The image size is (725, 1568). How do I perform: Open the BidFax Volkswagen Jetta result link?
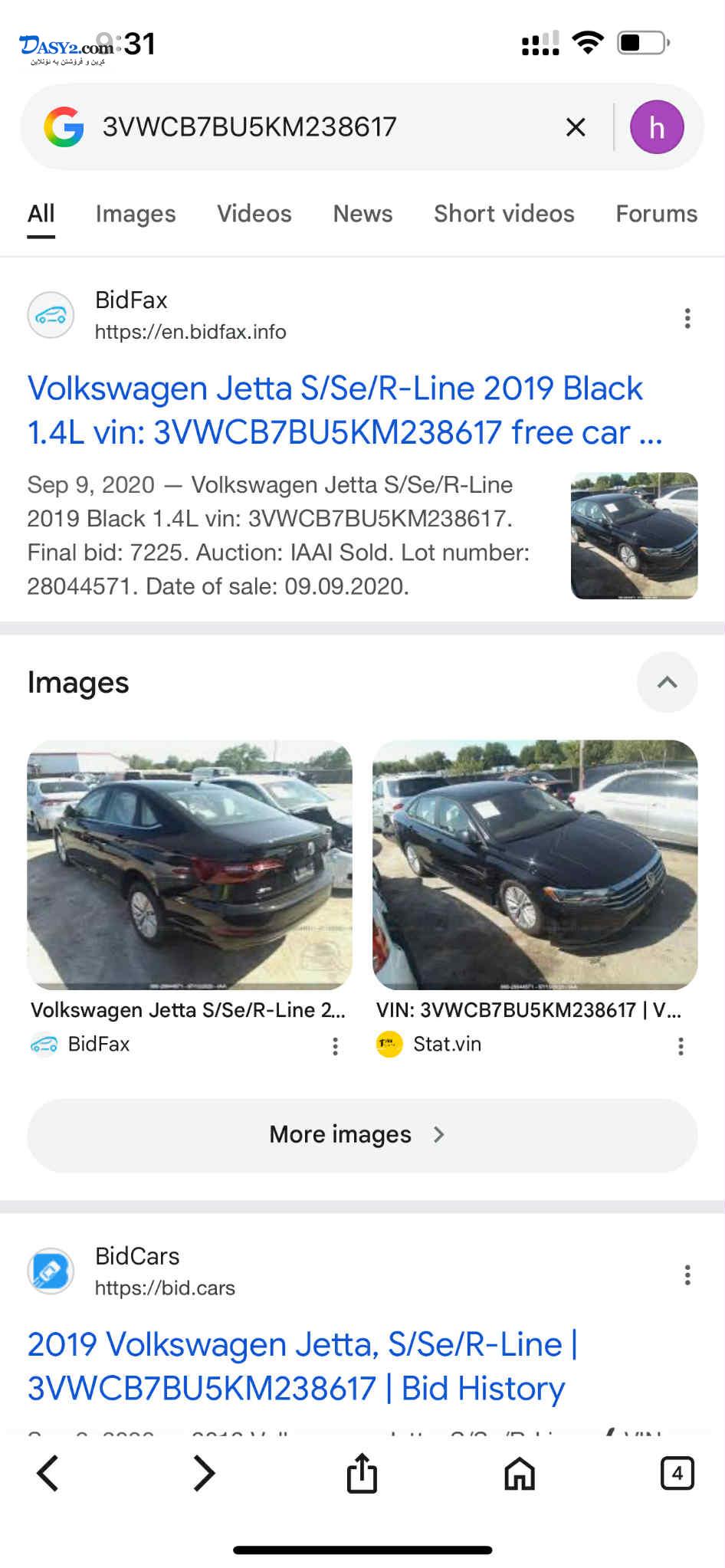[345, 410]
